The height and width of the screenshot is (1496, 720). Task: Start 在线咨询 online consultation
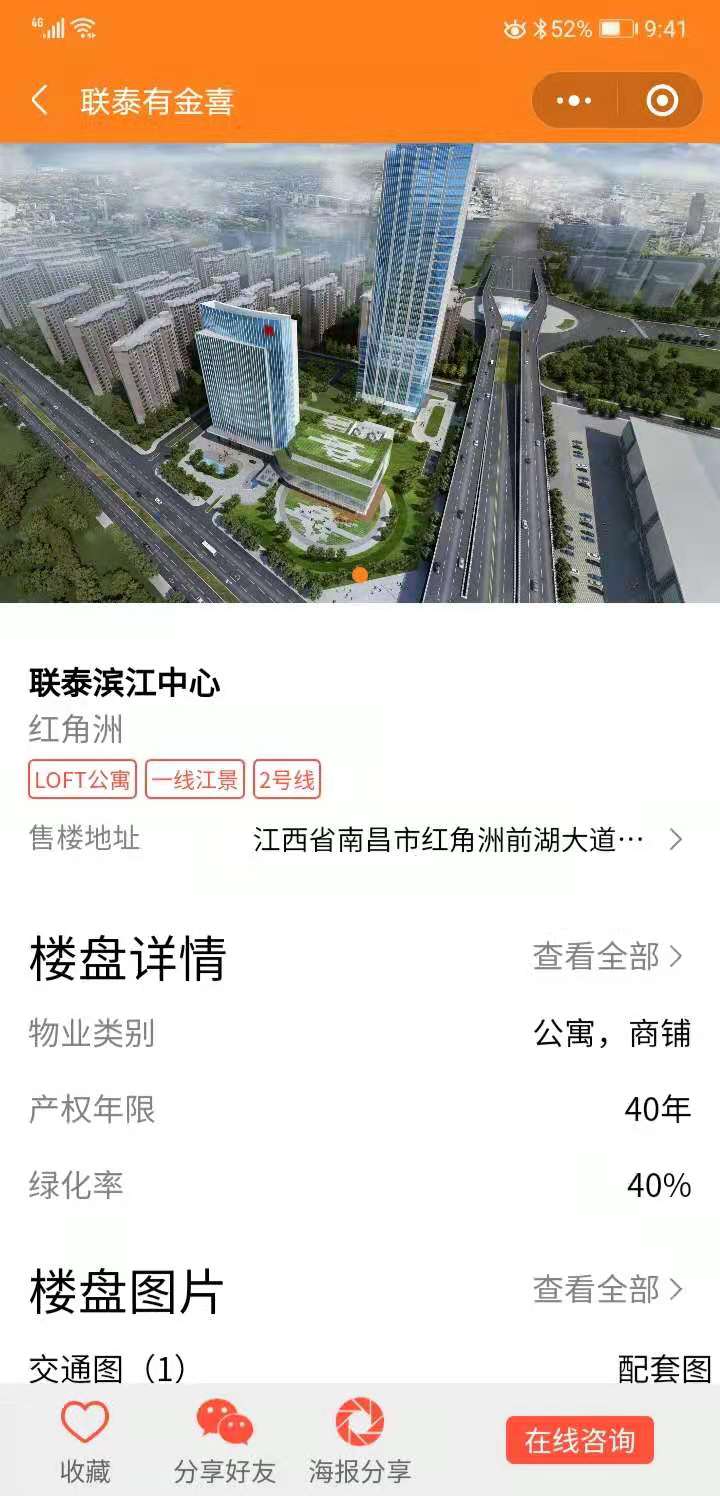pyautogui.click(x=580, y=1440)
